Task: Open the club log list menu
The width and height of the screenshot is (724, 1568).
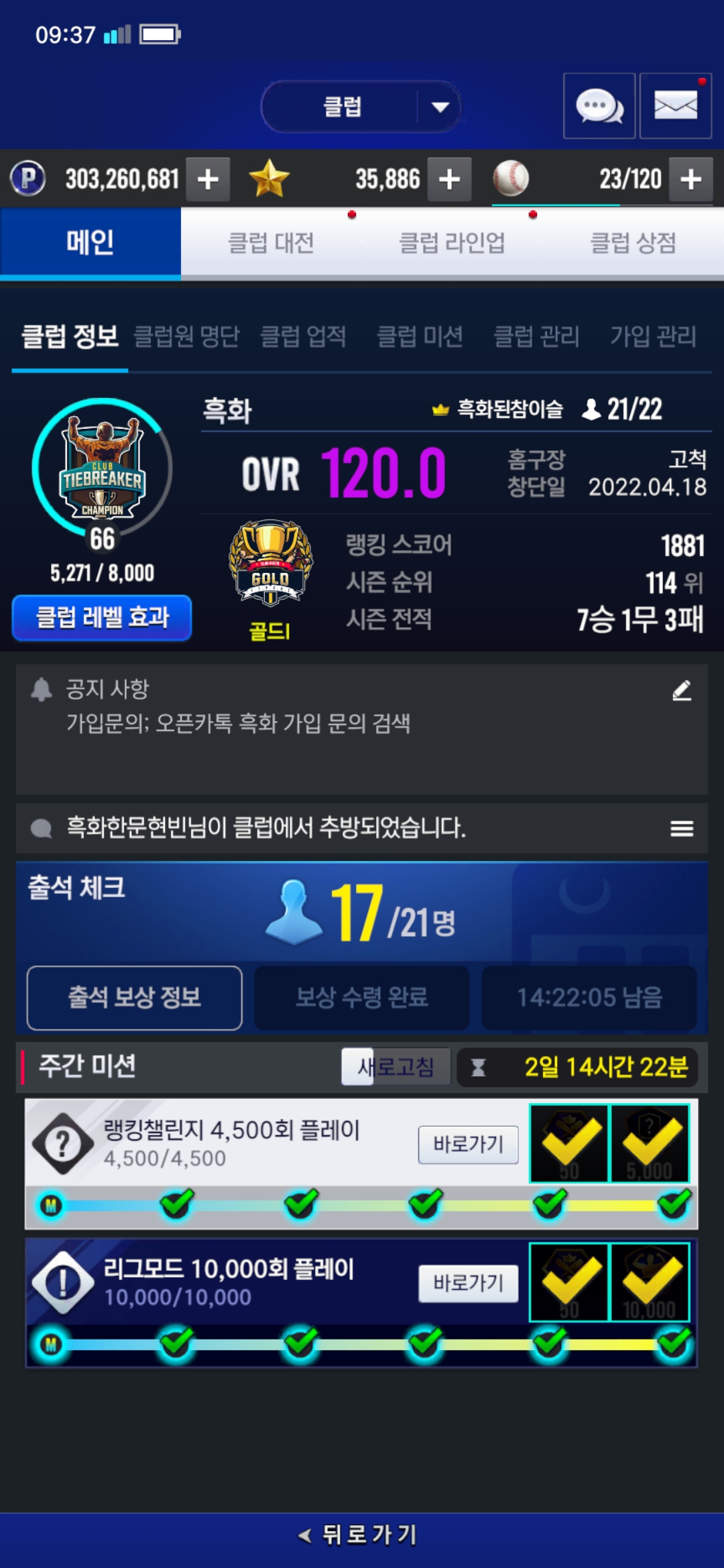Action: pos(681,829)
